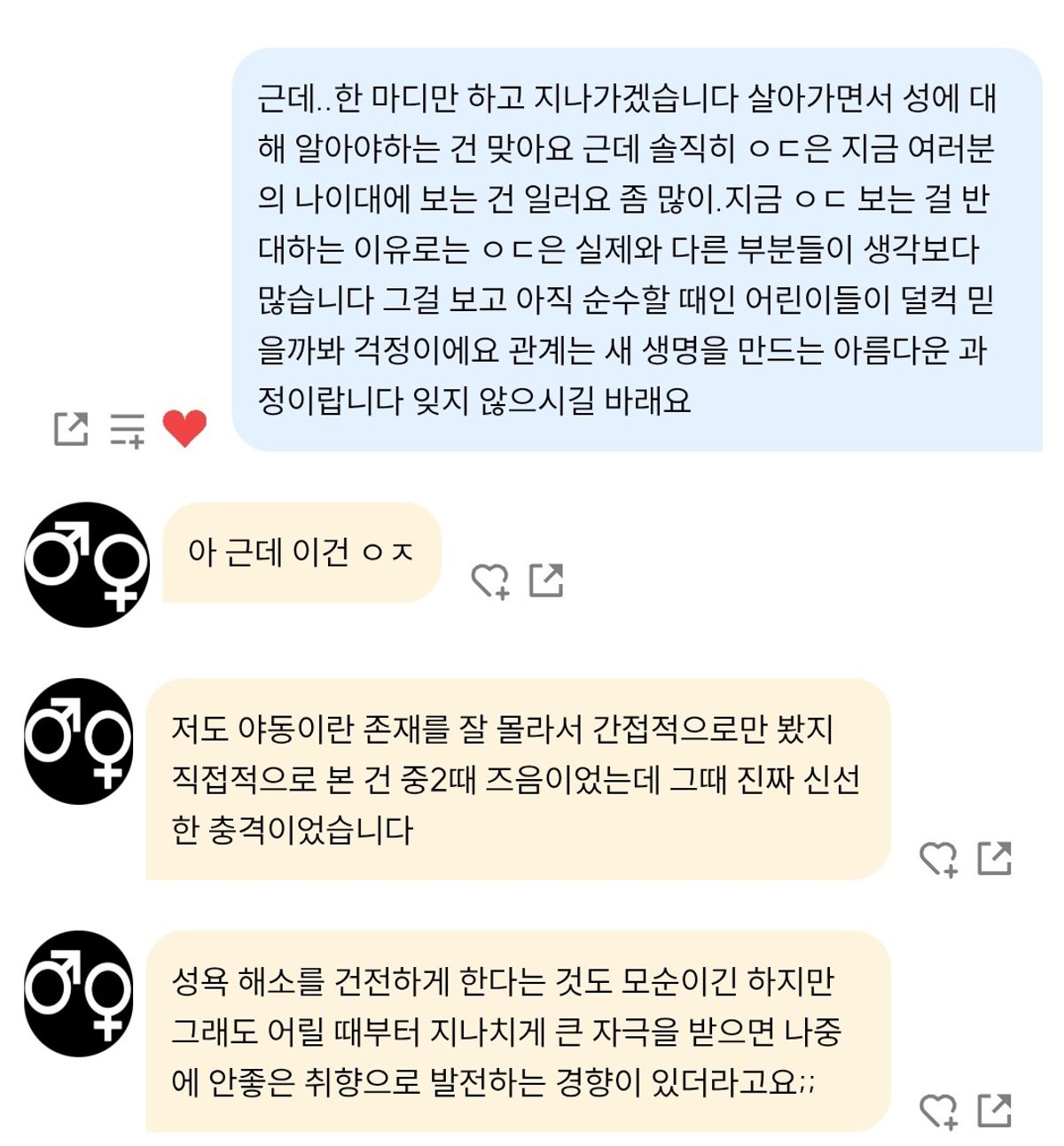Open avatar beside '성욕 해소를' message
Viewport: 1064px width, 1146px height.
tap(79, 993)
